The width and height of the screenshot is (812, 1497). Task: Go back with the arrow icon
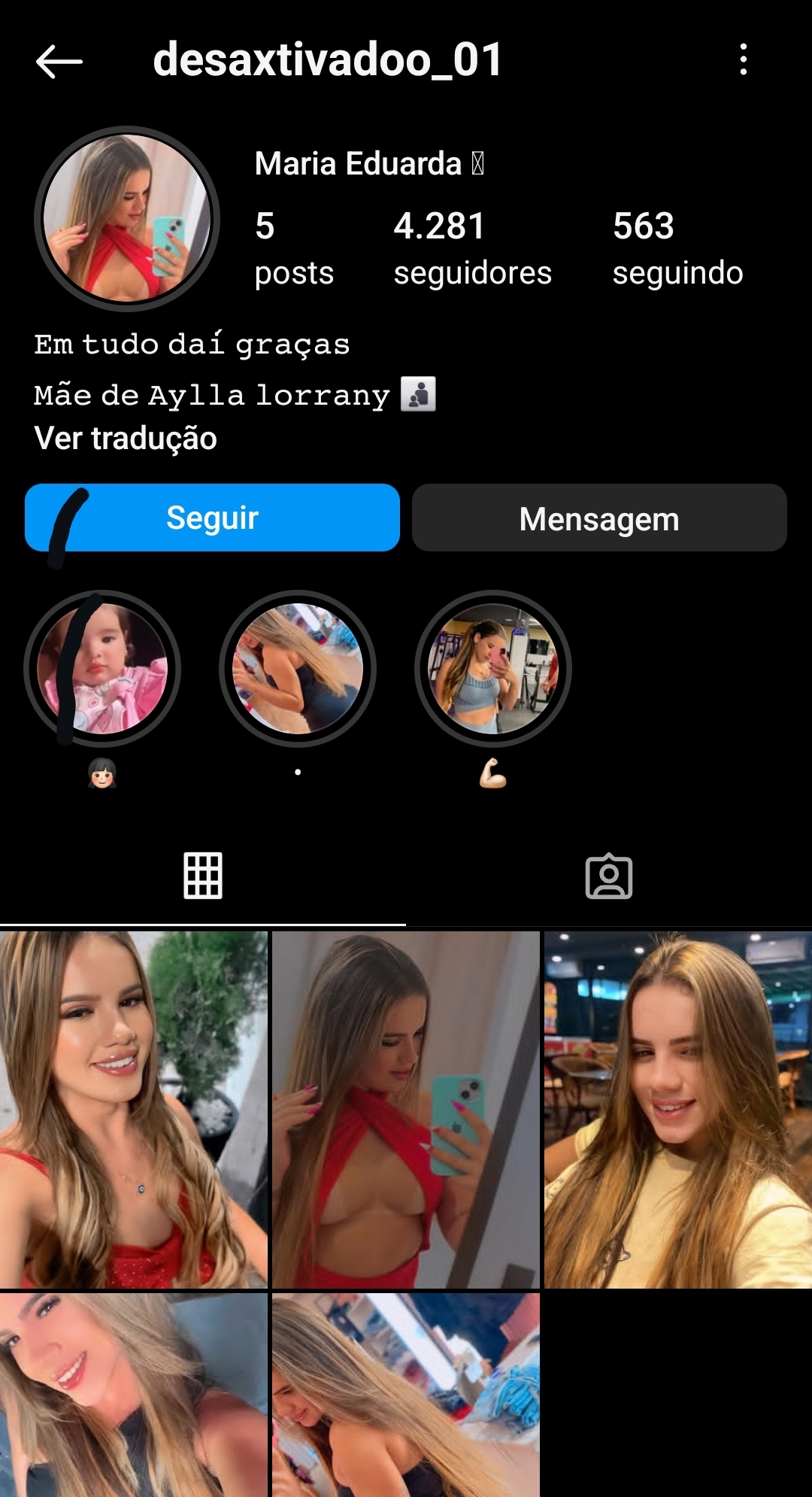click(x=59, y=61)
